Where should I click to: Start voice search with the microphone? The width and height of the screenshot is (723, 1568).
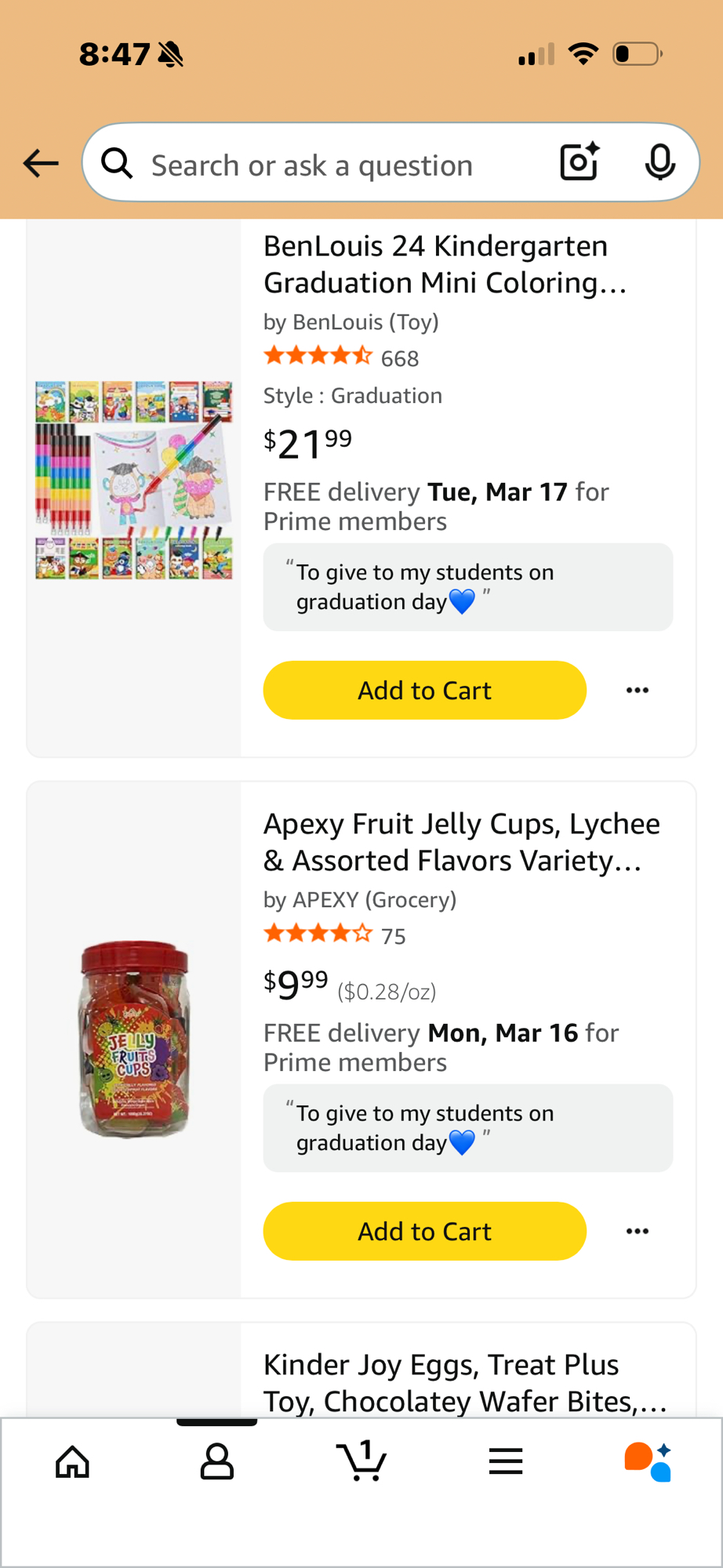(x=659, y=162)
